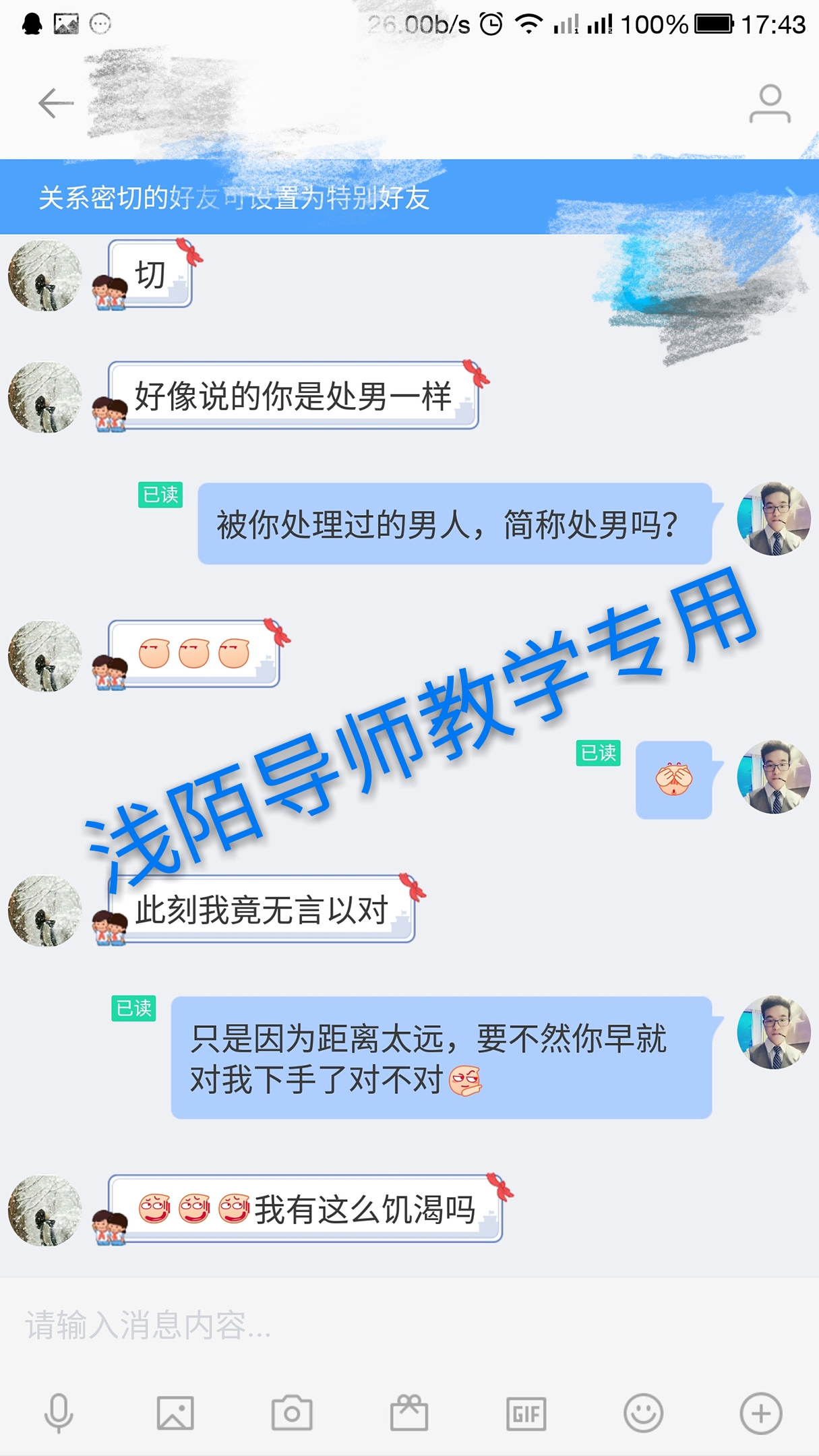Open the camera to take a photo

click(292, 1413)
